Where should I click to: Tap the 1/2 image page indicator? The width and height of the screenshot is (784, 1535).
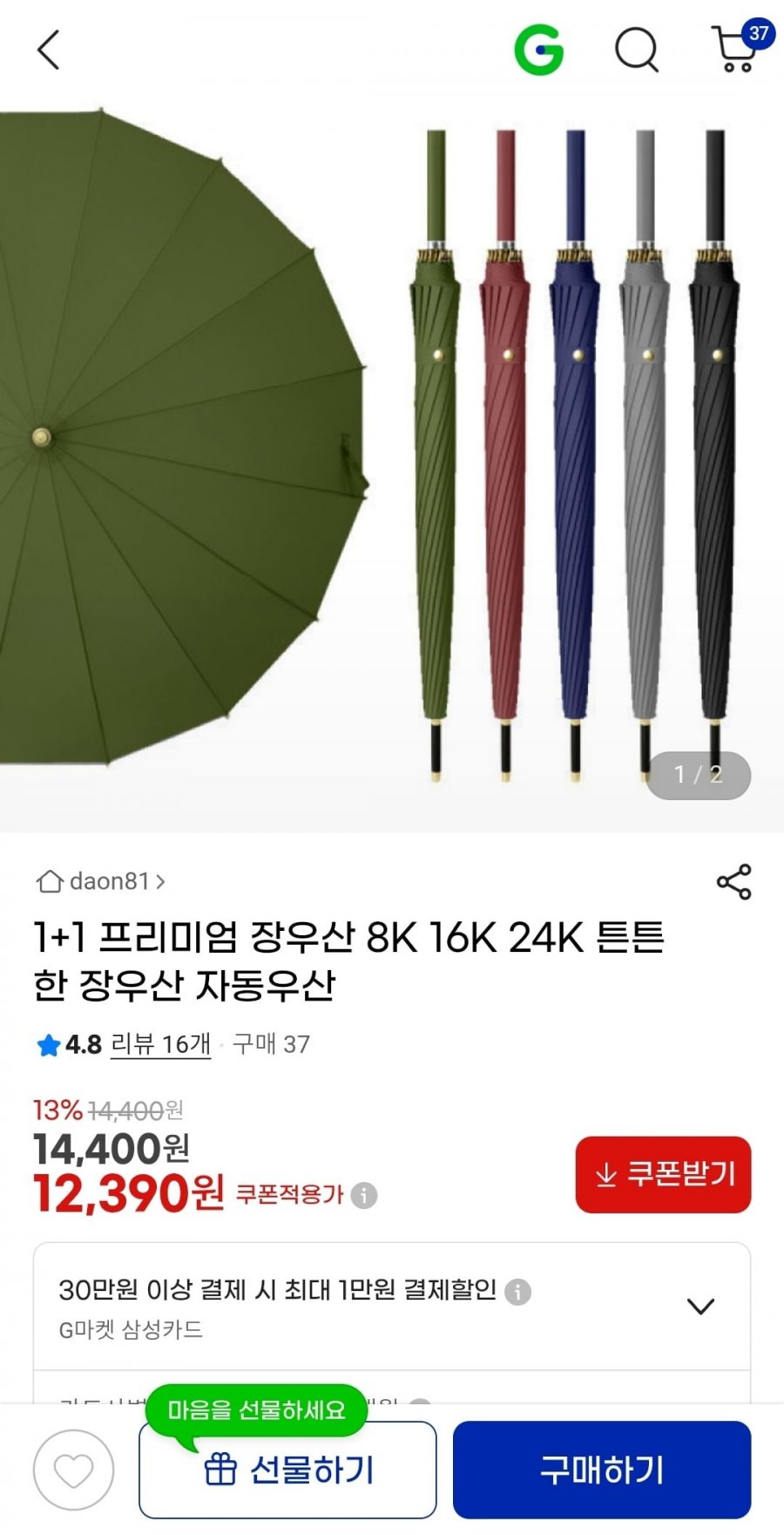pos(697,775)
